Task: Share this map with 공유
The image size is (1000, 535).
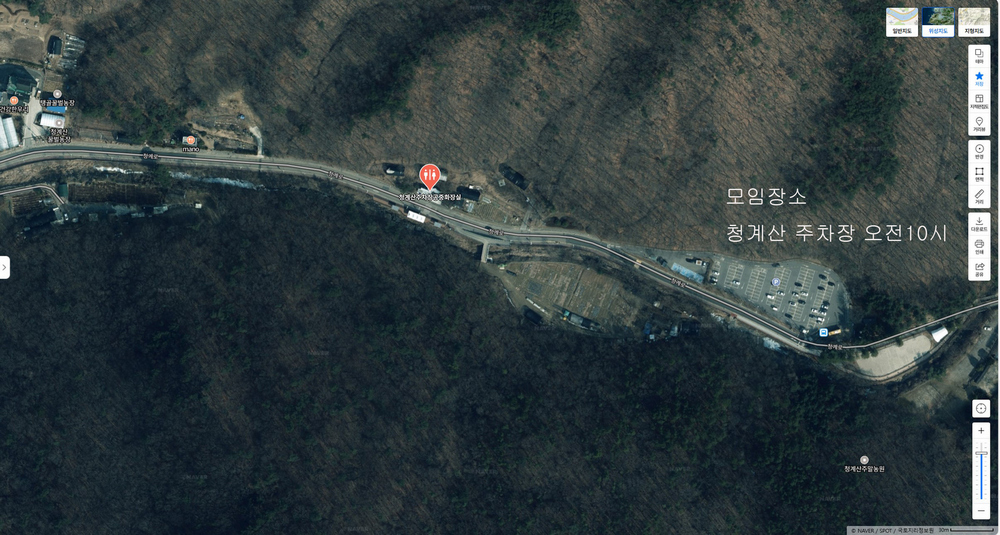Action: pyautogui.click(x=979, y=268)
